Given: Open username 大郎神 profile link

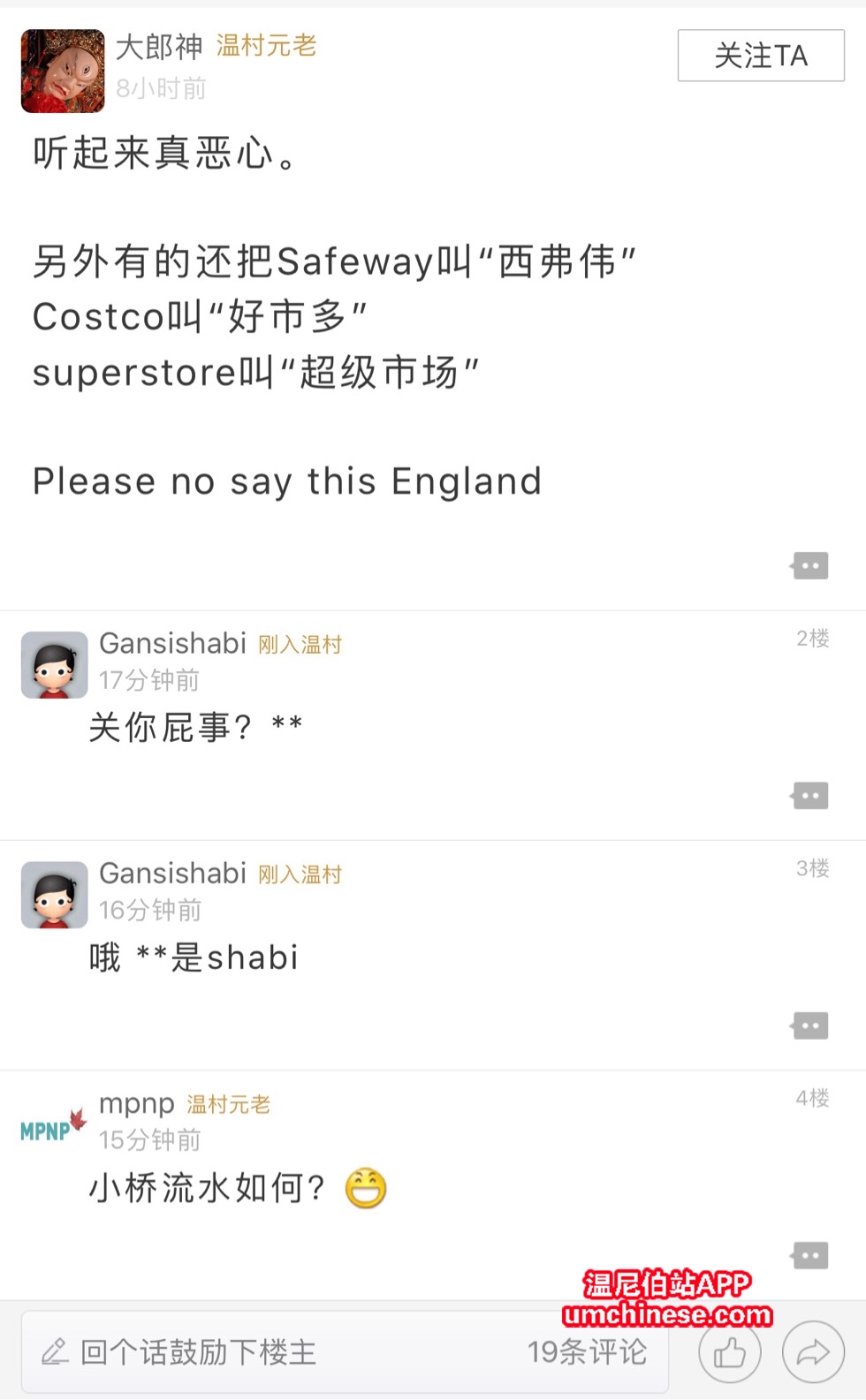Looking at the screenshot, I should pos(159,47).
